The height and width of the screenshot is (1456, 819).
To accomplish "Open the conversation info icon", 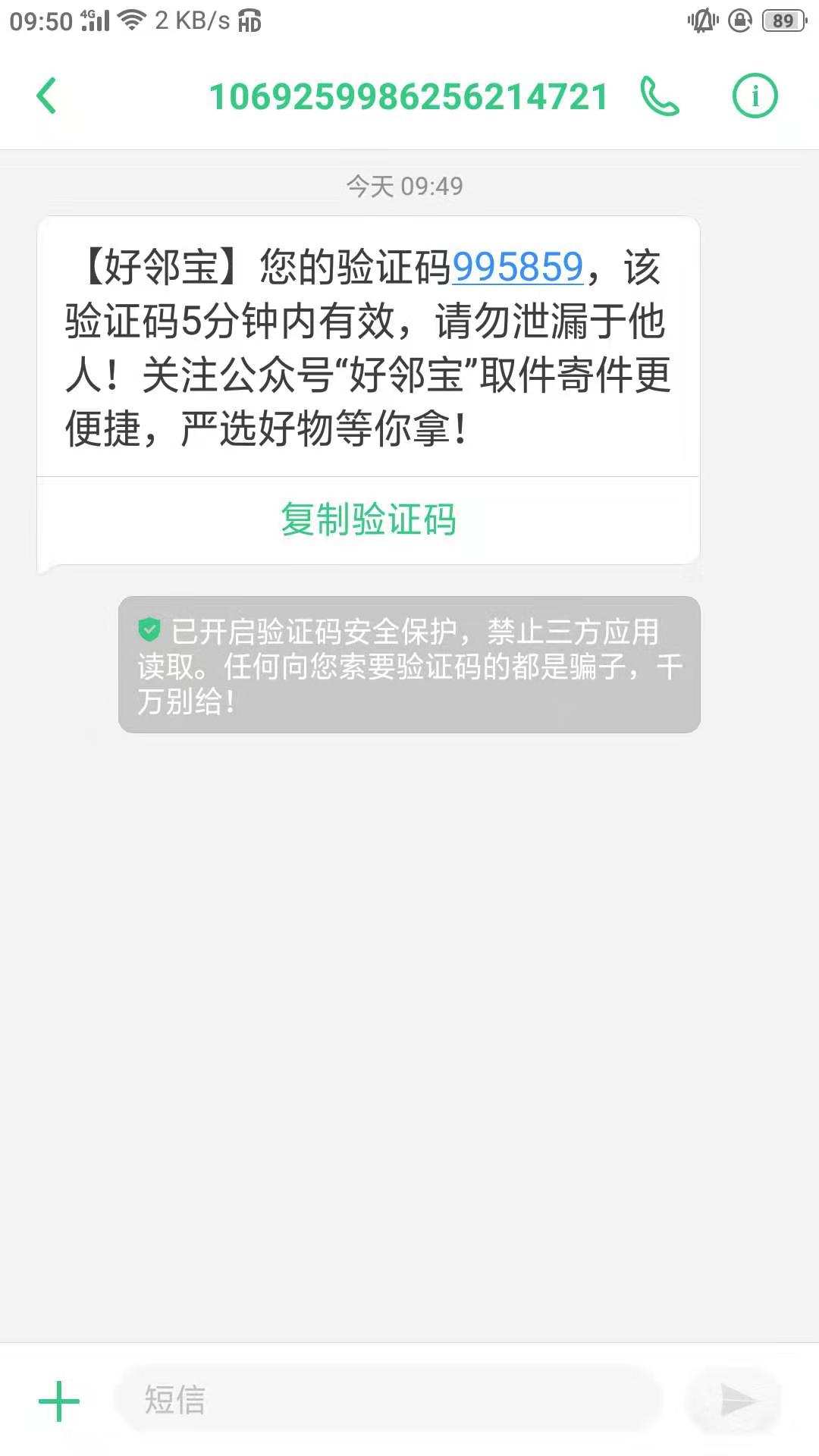I will tap(755, 96).
